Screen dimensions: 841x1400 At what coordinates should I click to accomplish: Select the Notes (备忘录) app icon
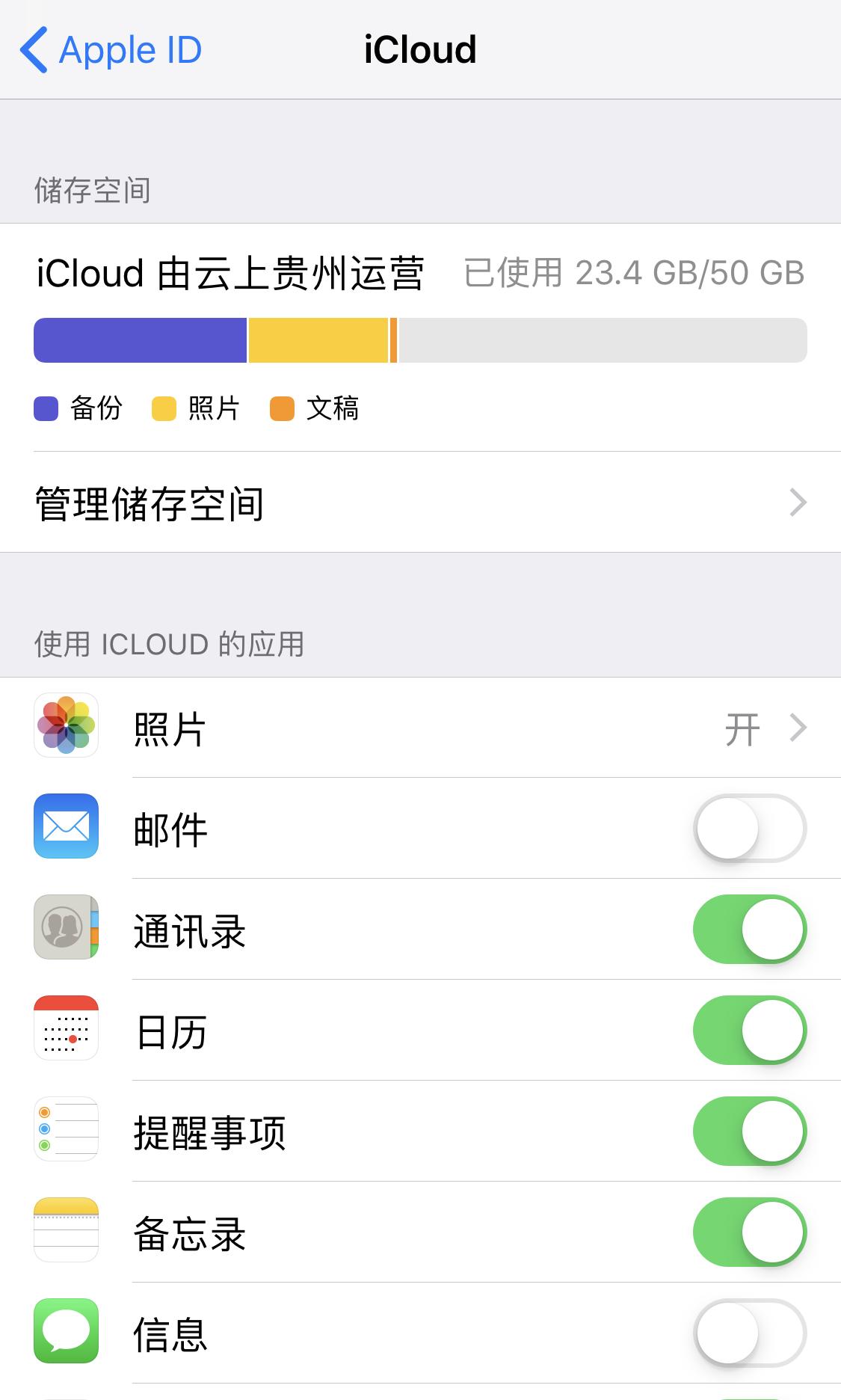(66, 1232)
